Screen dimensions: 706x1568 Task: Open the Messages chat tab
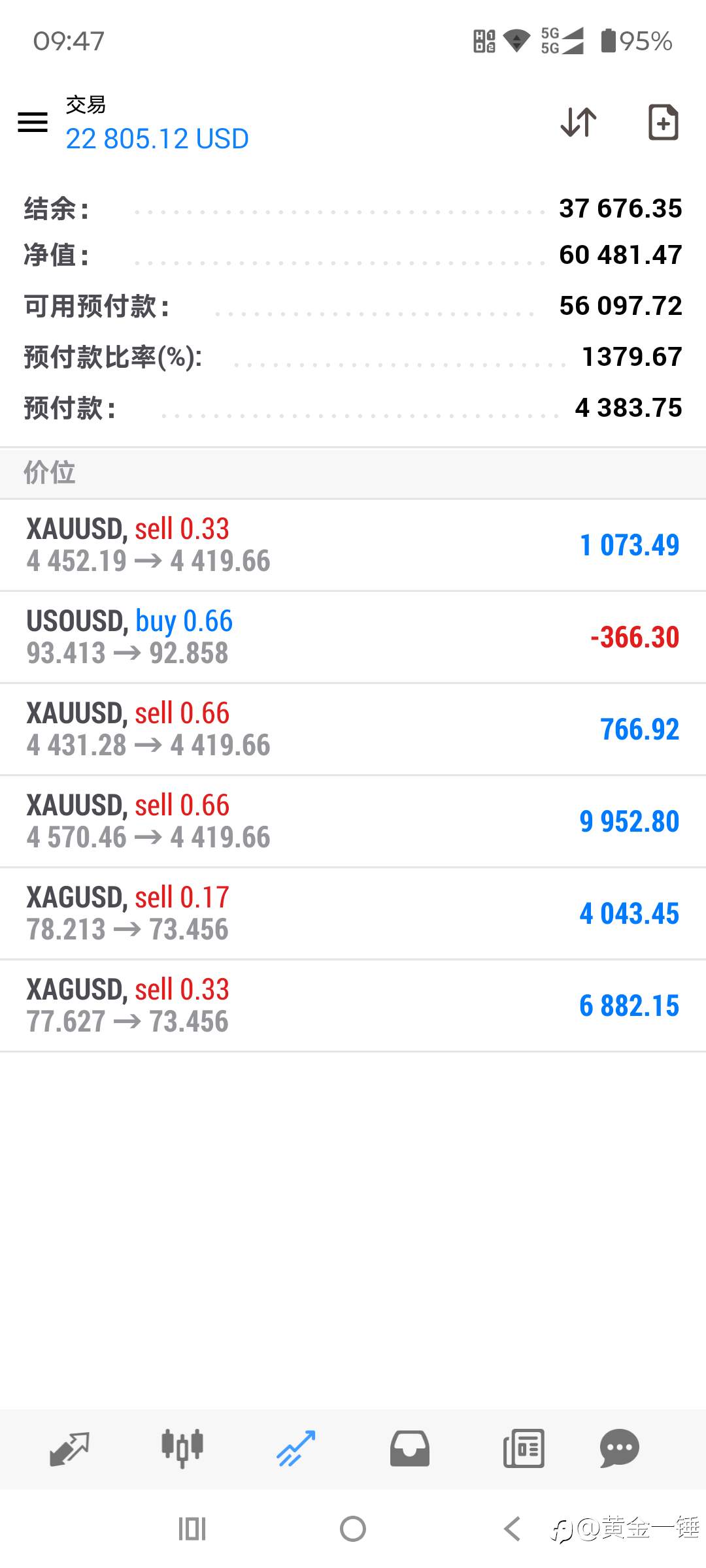(x=619, y=1449)
